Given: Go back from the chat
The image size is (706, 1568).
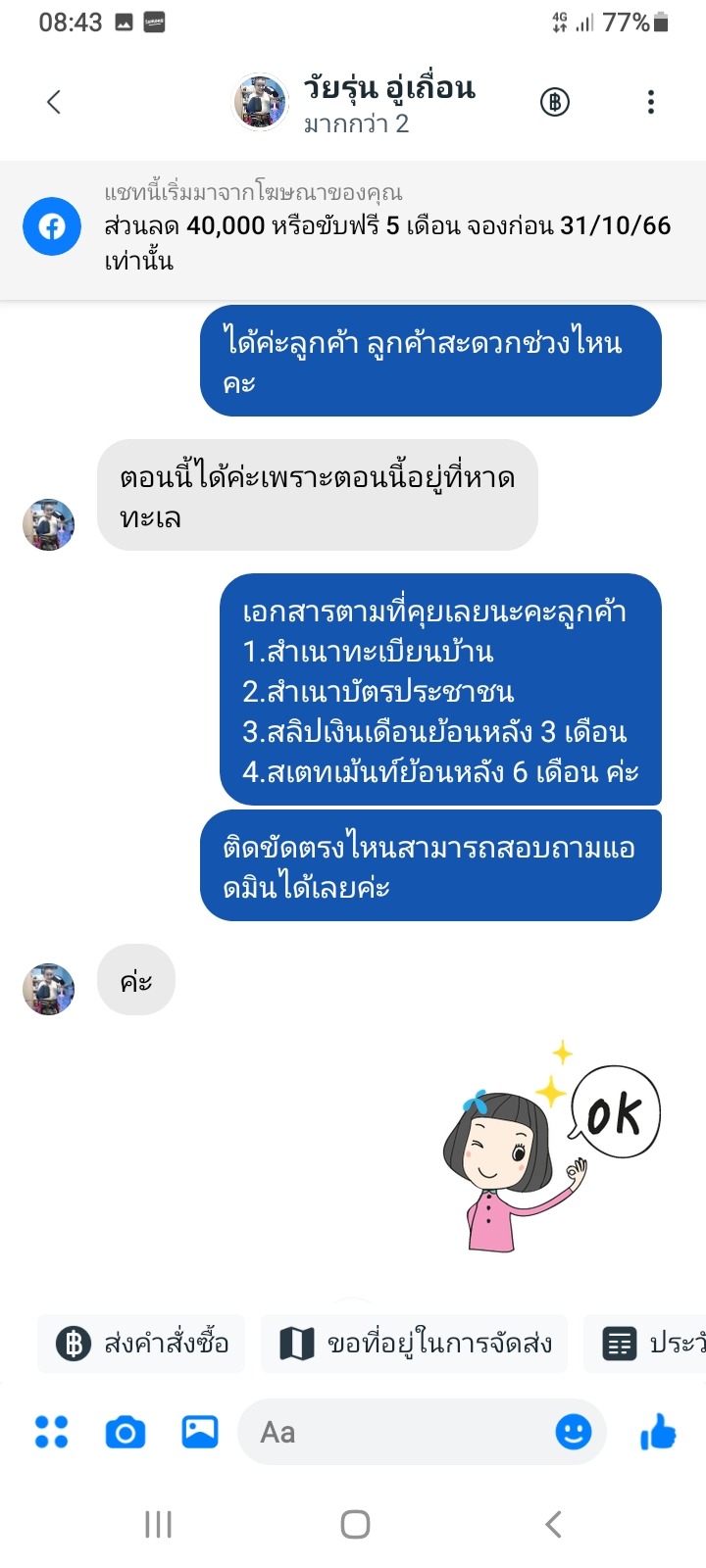Looking at the screenshot, I should tap(54, 102).
